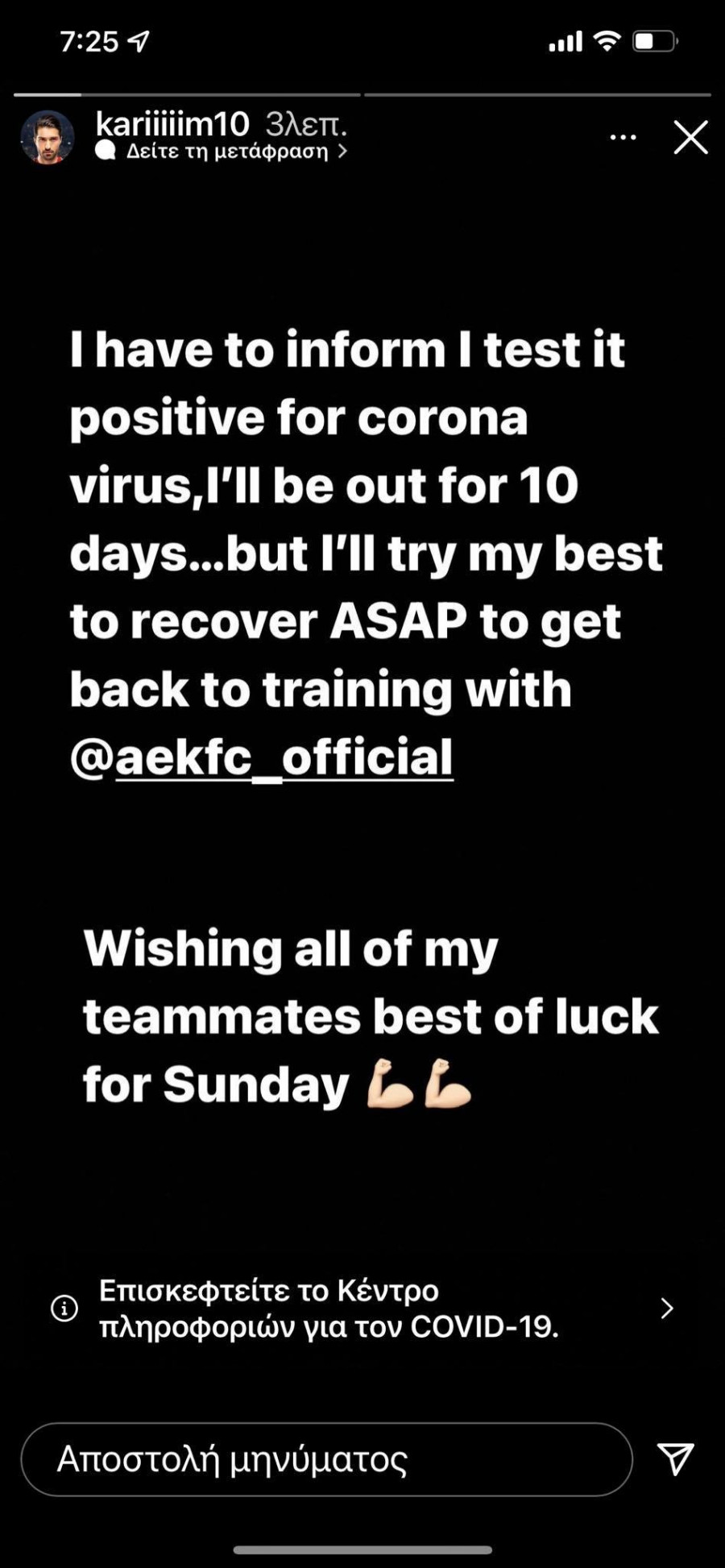725x1568 pixels.
Task: Tap 'Δείτε τη μετάφραση' to translate
Action: pyautogui.click(x=228, y=151)
